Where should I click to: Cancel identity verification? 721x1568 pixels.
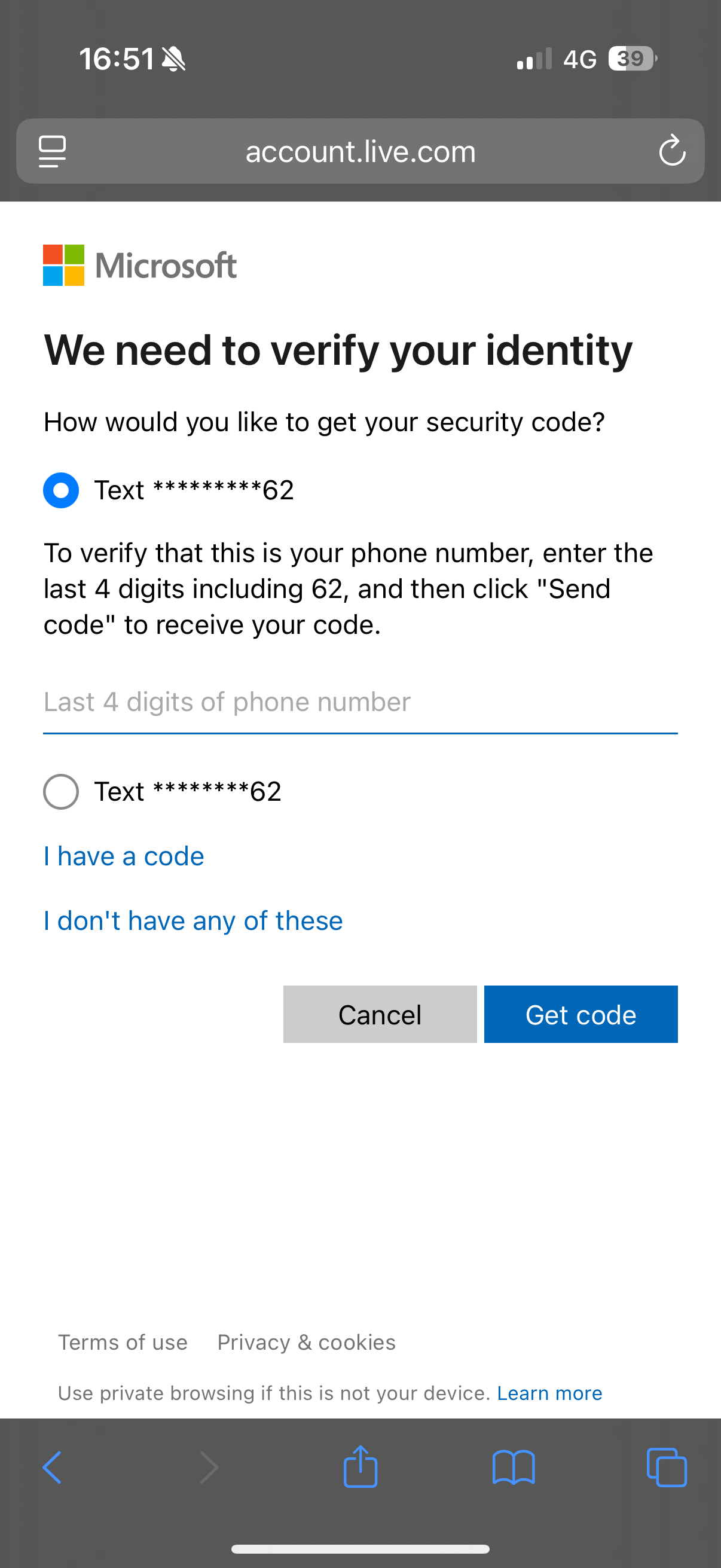pyautogui.click(x=380, y=1014)
